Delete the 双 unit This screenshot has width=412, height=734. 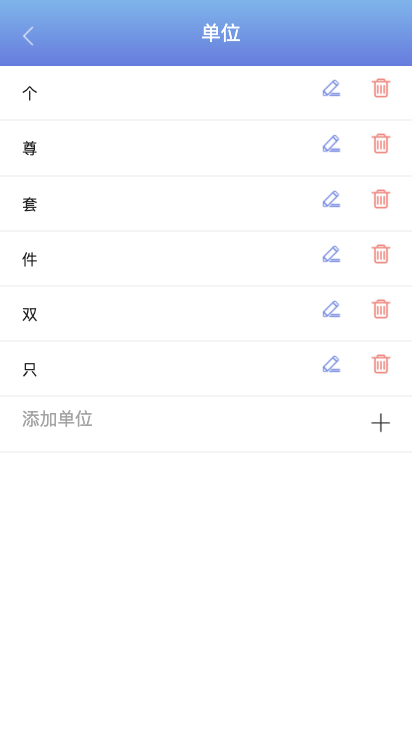(x=381, y=309)
